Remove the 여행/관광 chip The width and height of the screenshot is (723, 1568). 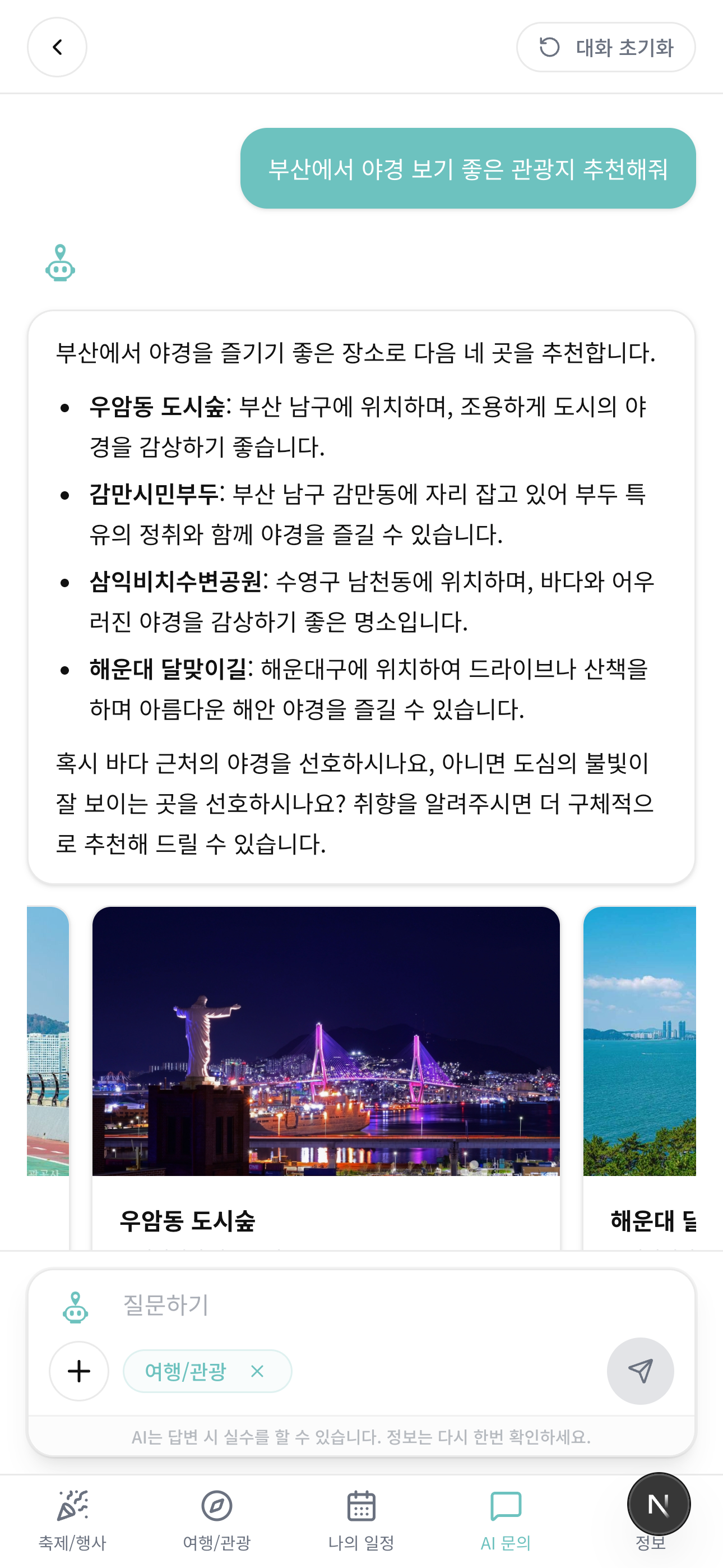[257, 1371]
